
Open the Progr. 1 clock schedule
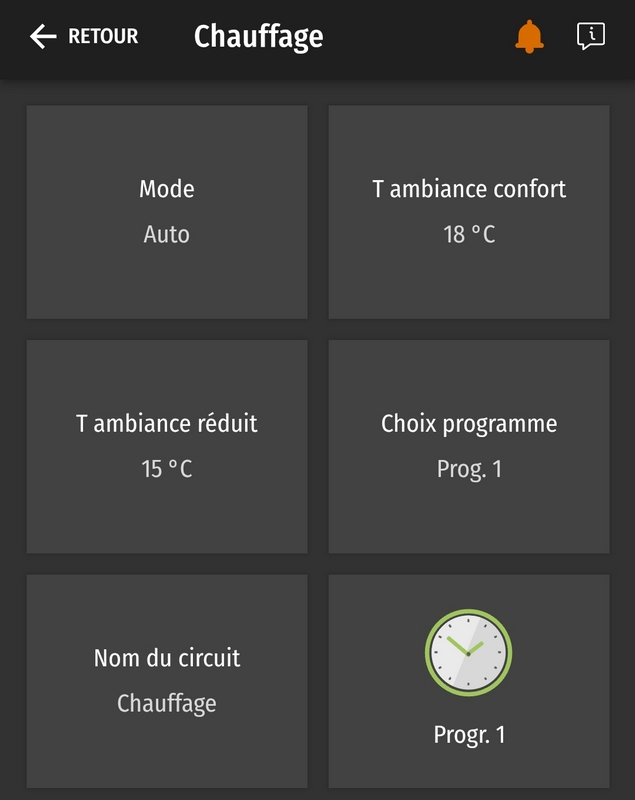coord(469,680)
